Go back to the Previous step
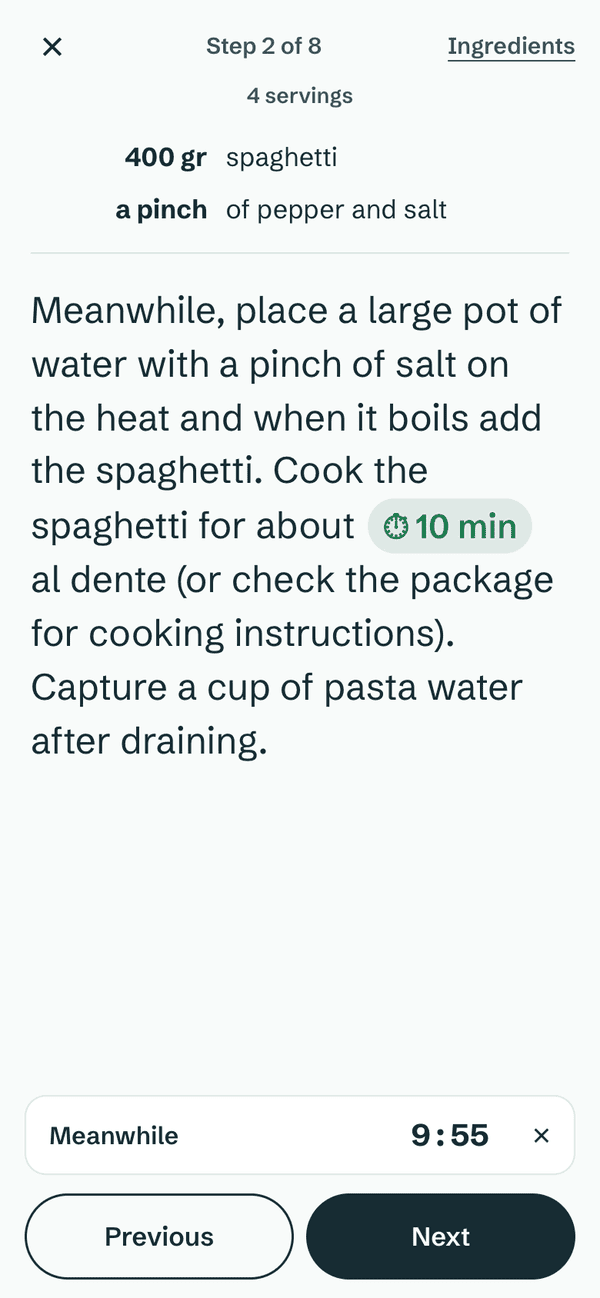 [x=159, y=1236]
